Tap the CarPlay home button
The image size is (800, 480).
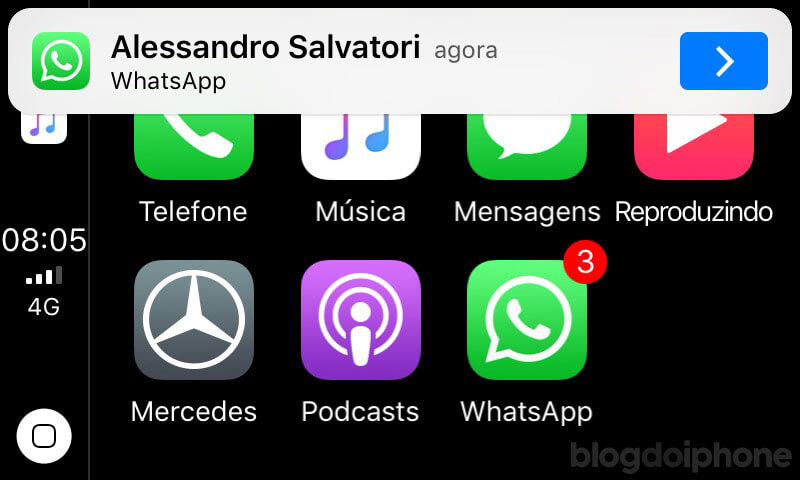click(44, 436)
